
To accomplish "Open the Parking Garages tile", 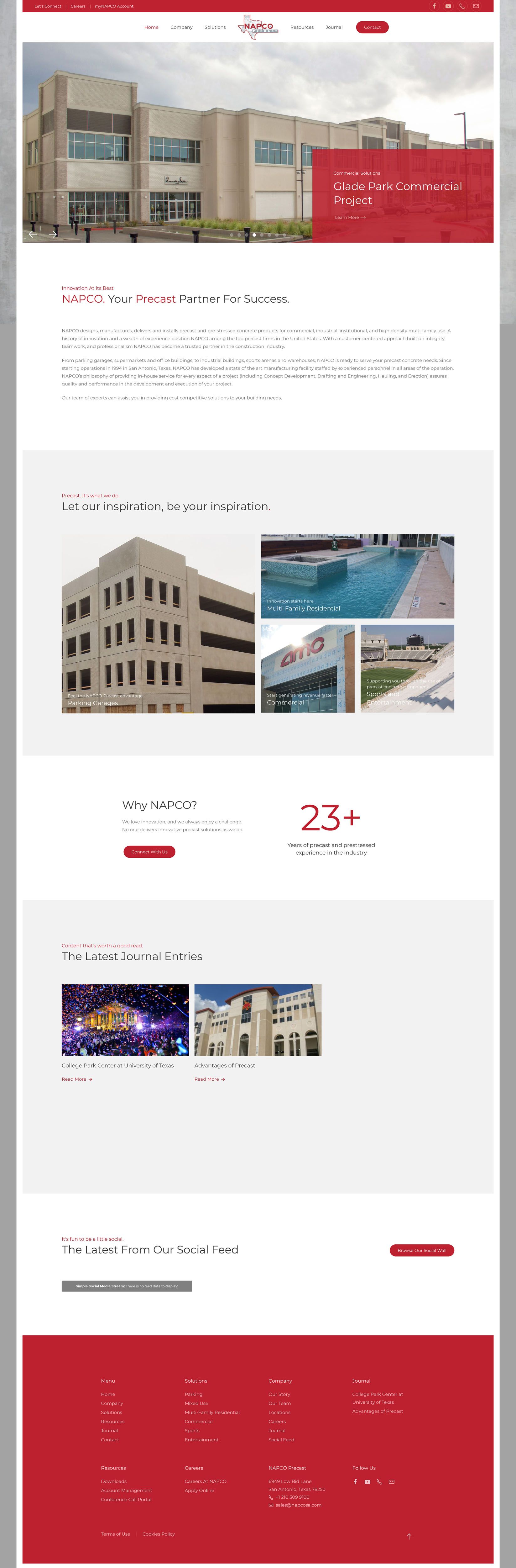I will [x=158, y=623].
